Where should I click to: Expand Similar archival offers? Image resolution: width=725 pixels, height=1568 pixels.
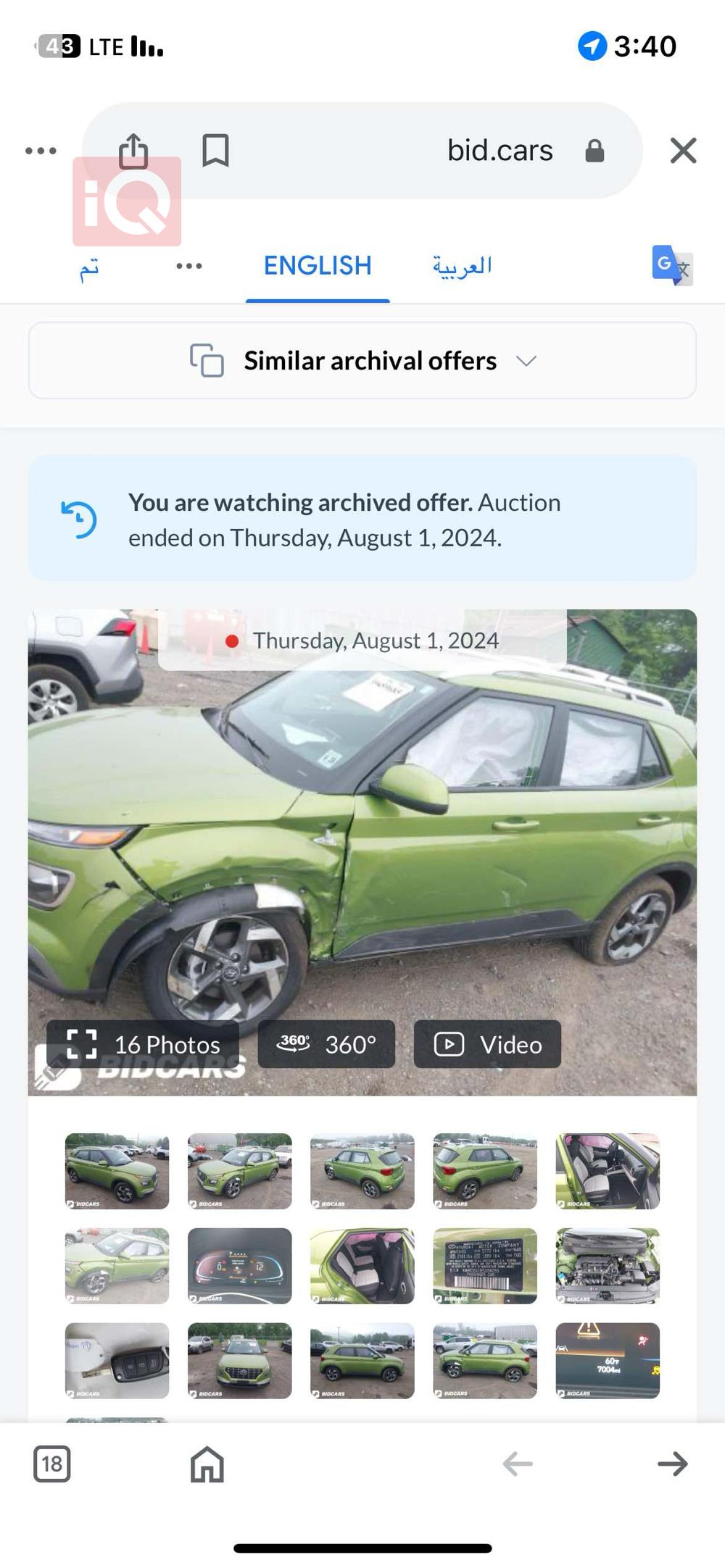coord(362,361)
